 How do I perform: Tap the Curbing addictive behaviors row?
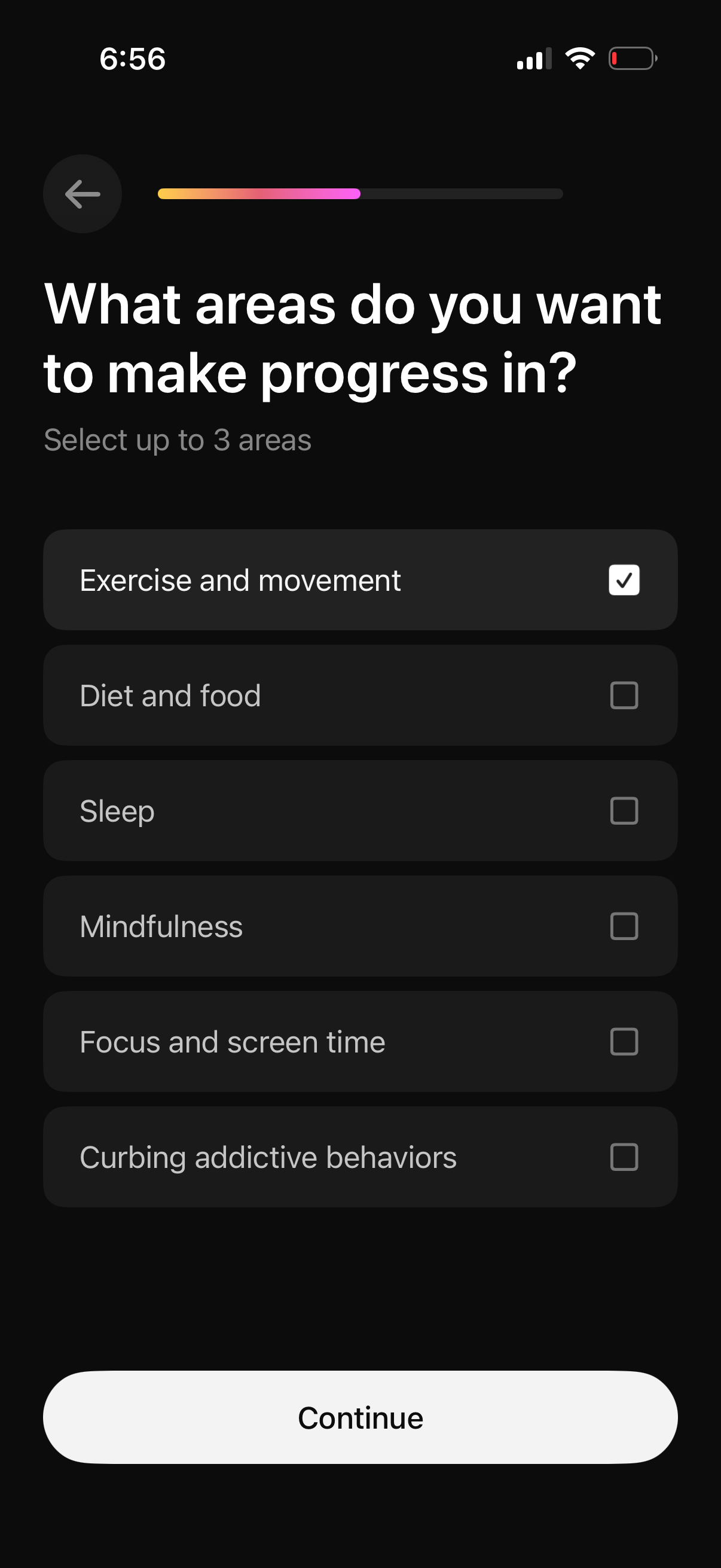coord(304,1157)
